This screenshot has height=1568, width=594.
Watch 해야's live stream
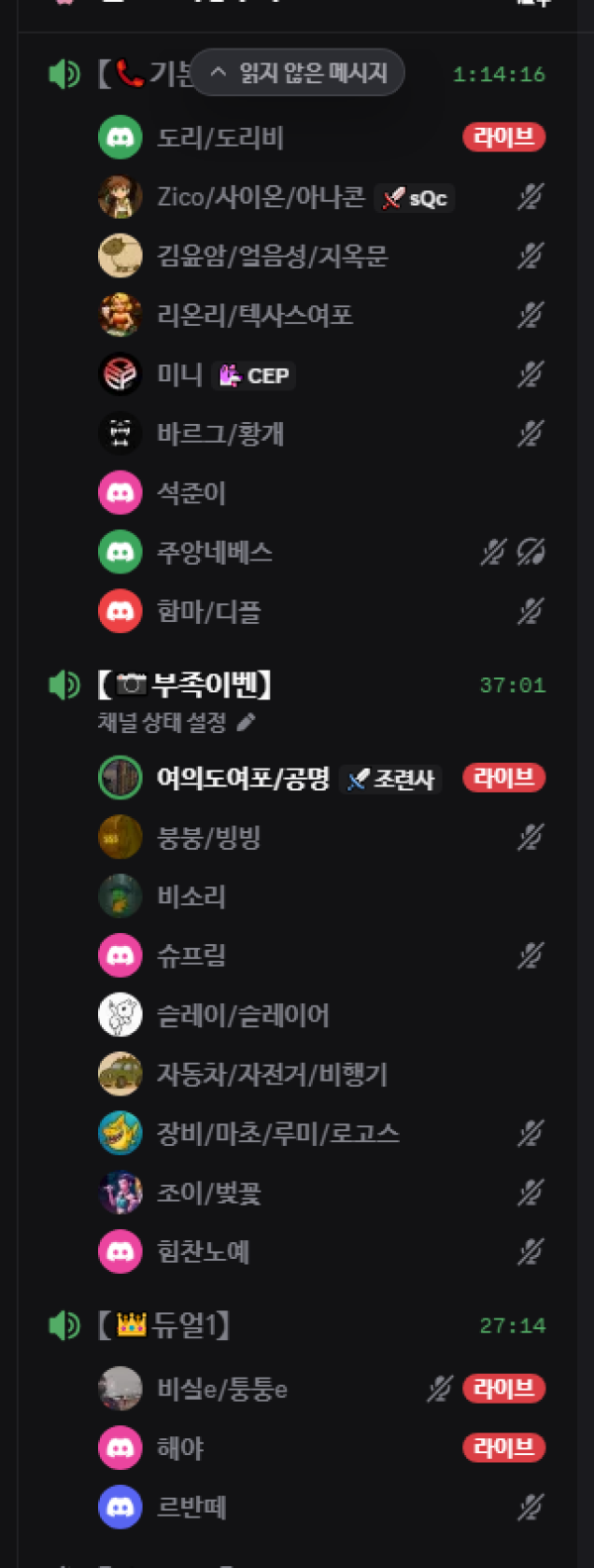(x=503, y=1448)
